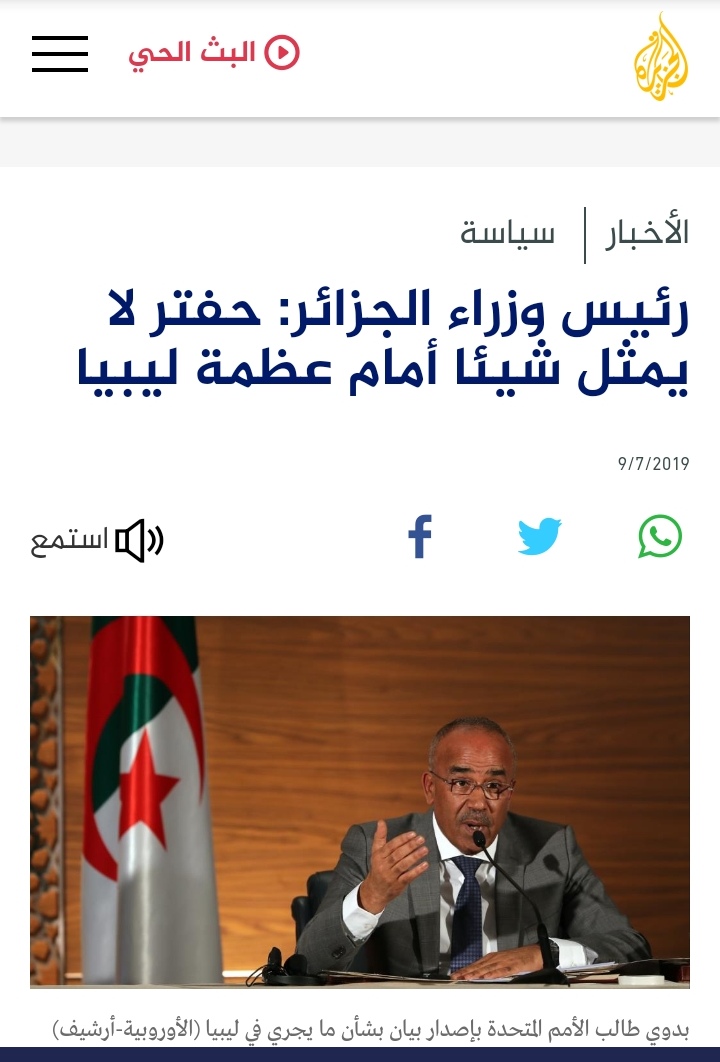Share article on Facebook
This screenshot has width=720, height=1062.
point(420,537)
